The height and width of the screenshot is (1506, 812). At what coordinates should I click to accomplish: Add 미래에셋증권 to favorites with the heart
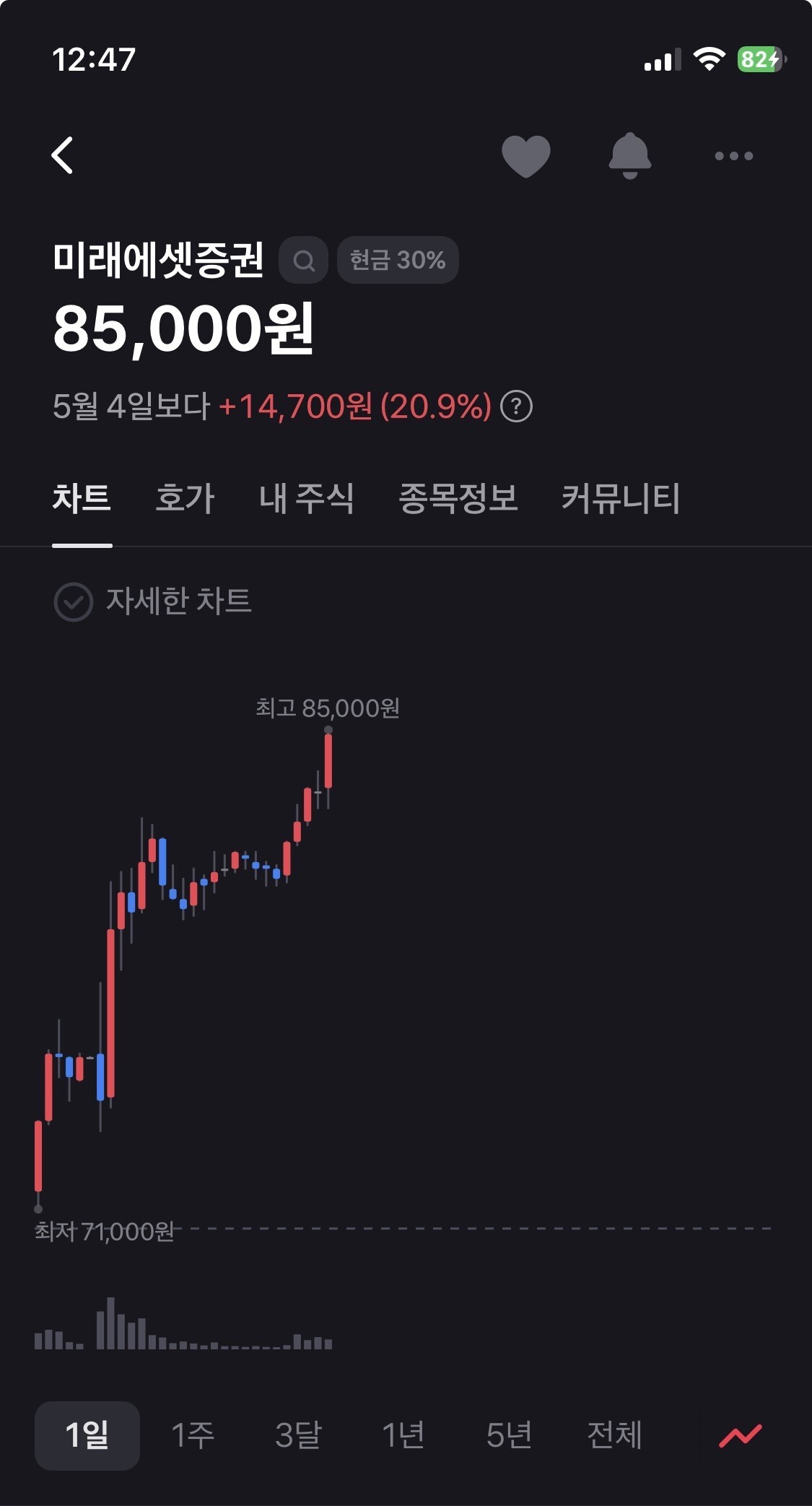[x=526, y=156]
